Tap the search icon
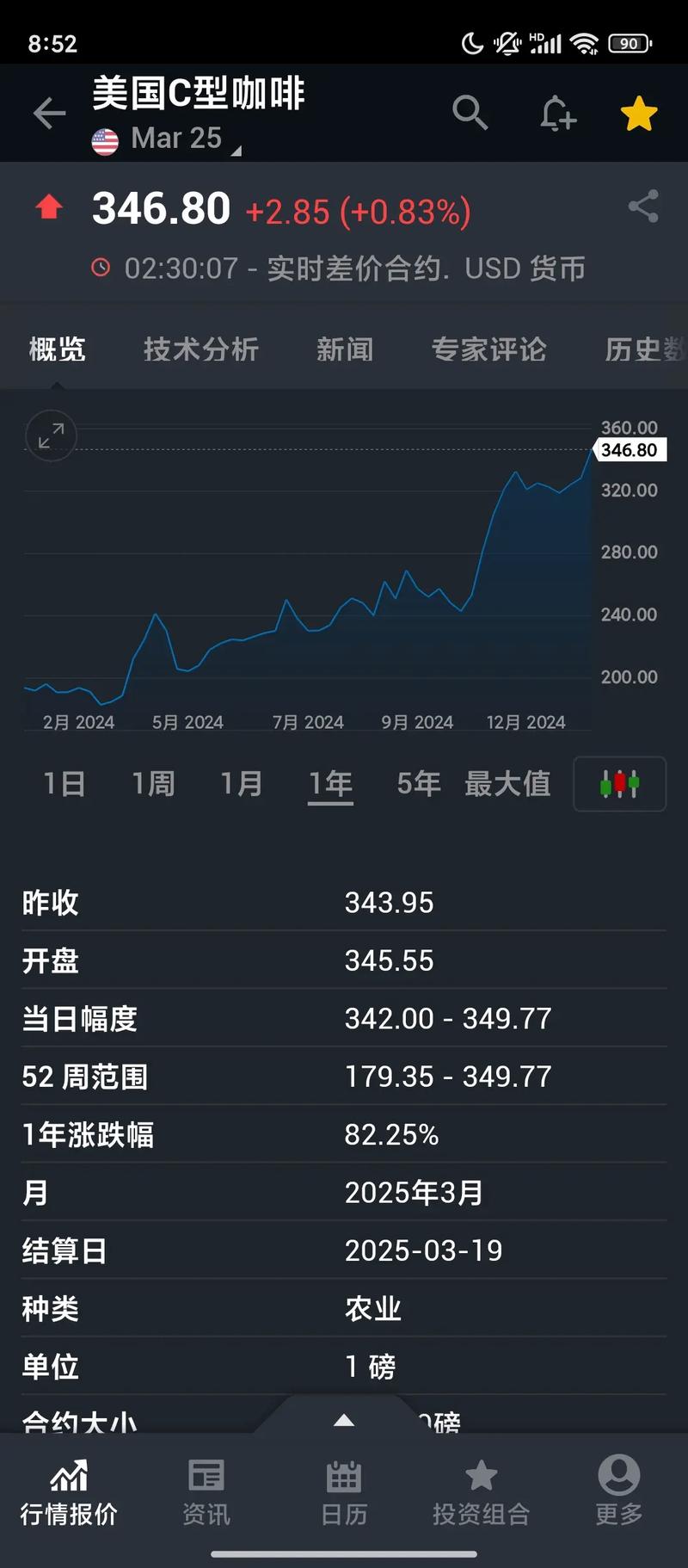The width and height of the screenshot is (688, 1568). coord(470,113)
